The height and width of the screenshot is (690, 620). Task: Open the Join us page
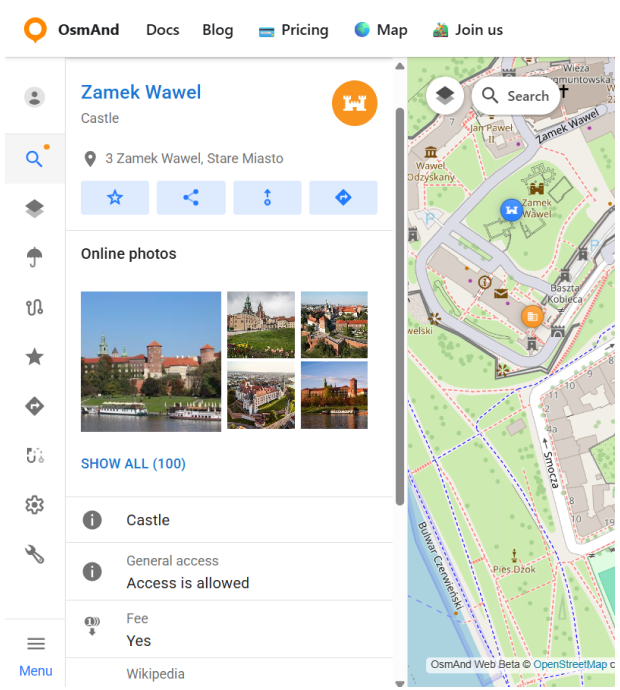coord(467,30)
